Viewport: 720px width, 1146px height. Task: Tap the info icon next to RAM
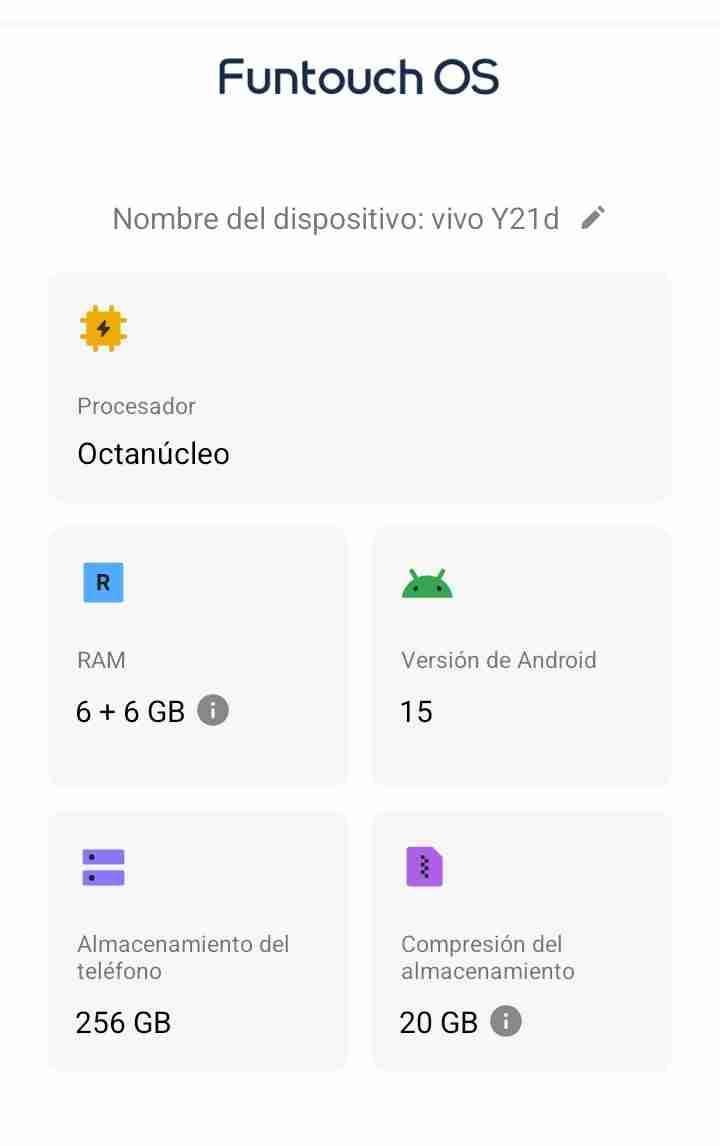(x=215, y=710)
